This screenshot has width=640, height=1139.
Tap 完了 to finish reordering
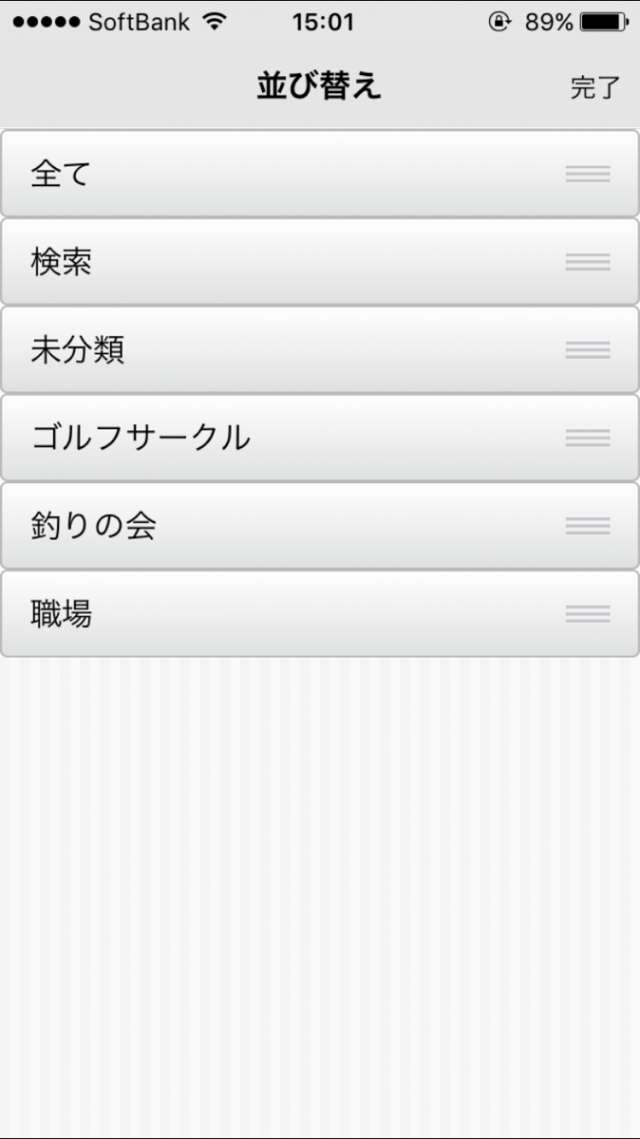point(595,88)
